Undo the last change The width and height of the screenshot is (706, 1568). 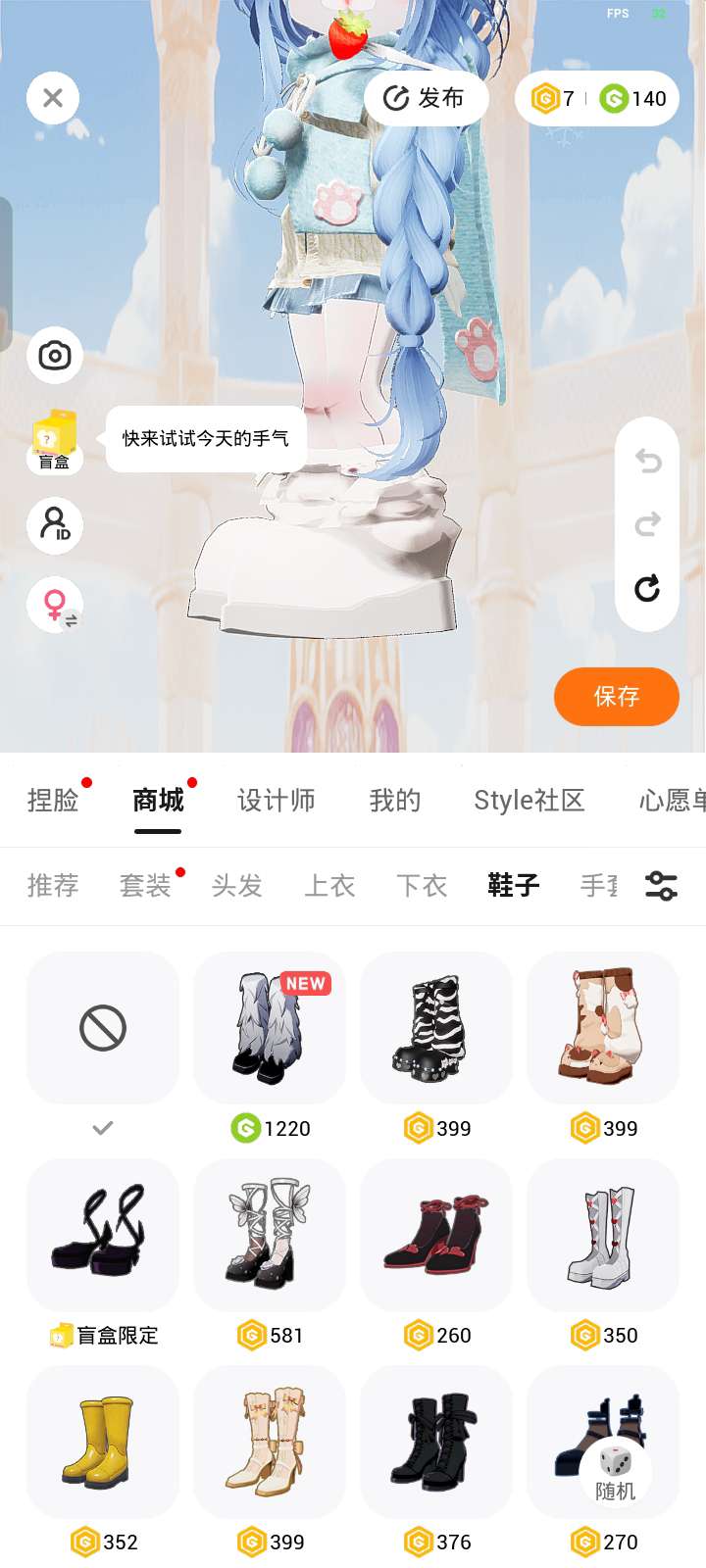pos(647,461)
